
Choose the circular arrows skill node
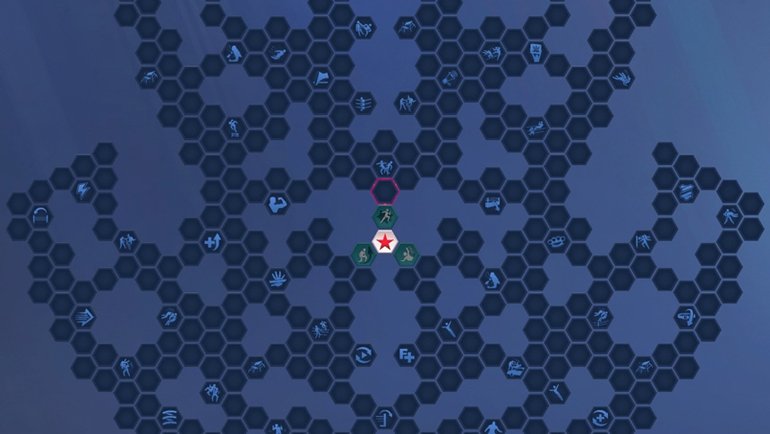tap(363, 354)
